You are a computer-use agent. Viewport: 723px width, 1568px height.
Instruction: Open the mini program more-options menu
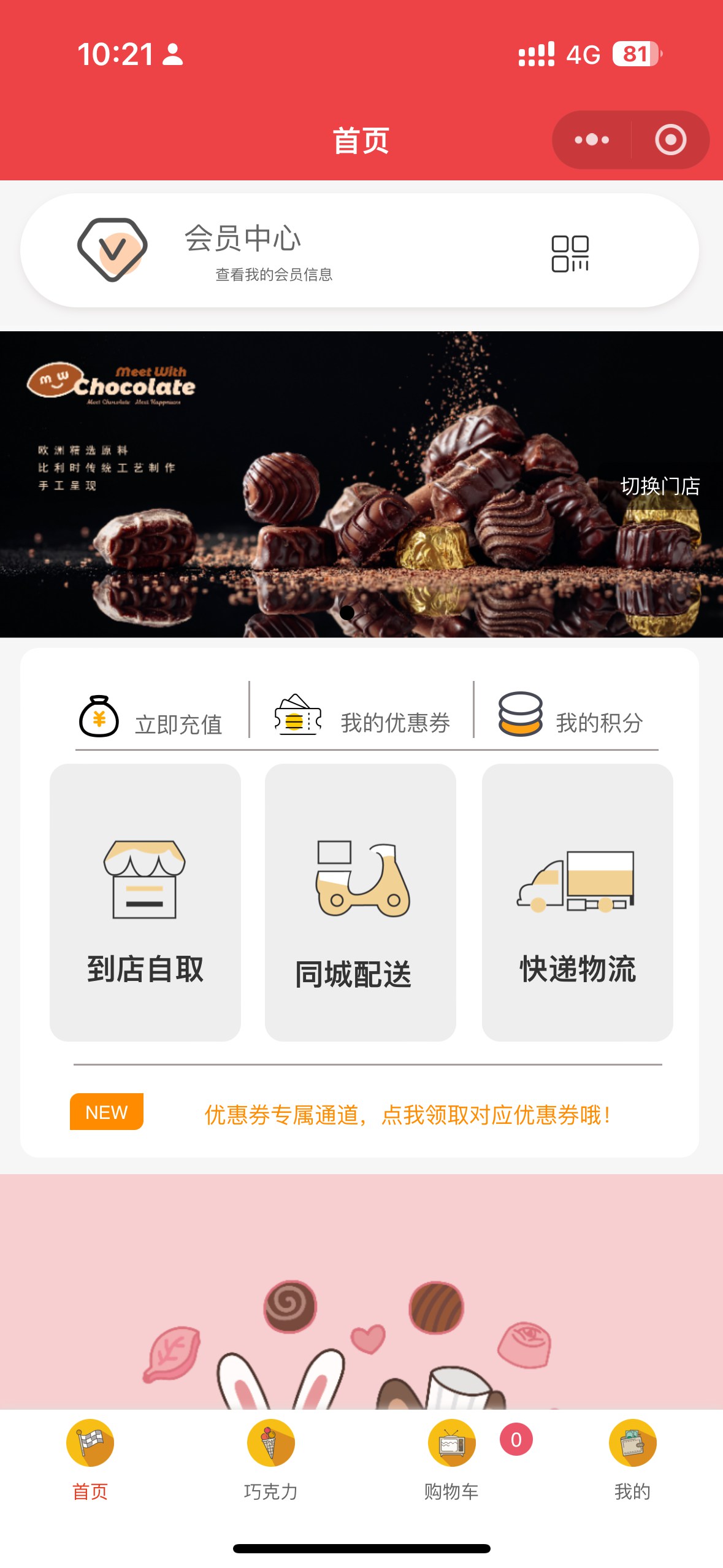591,140
